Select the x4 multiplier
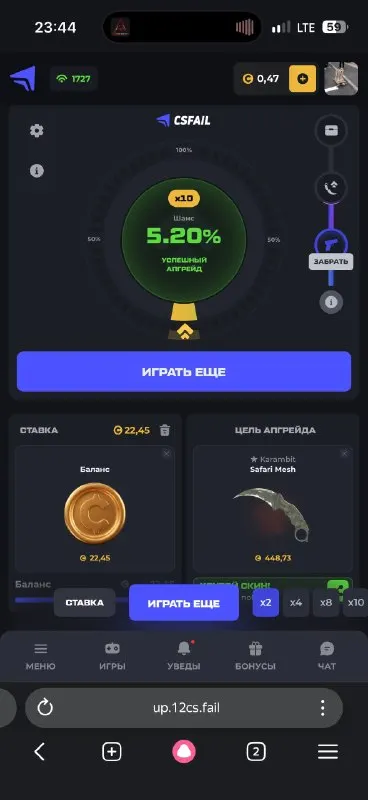Viewport: 368px width, 800px height. [296, 603]
